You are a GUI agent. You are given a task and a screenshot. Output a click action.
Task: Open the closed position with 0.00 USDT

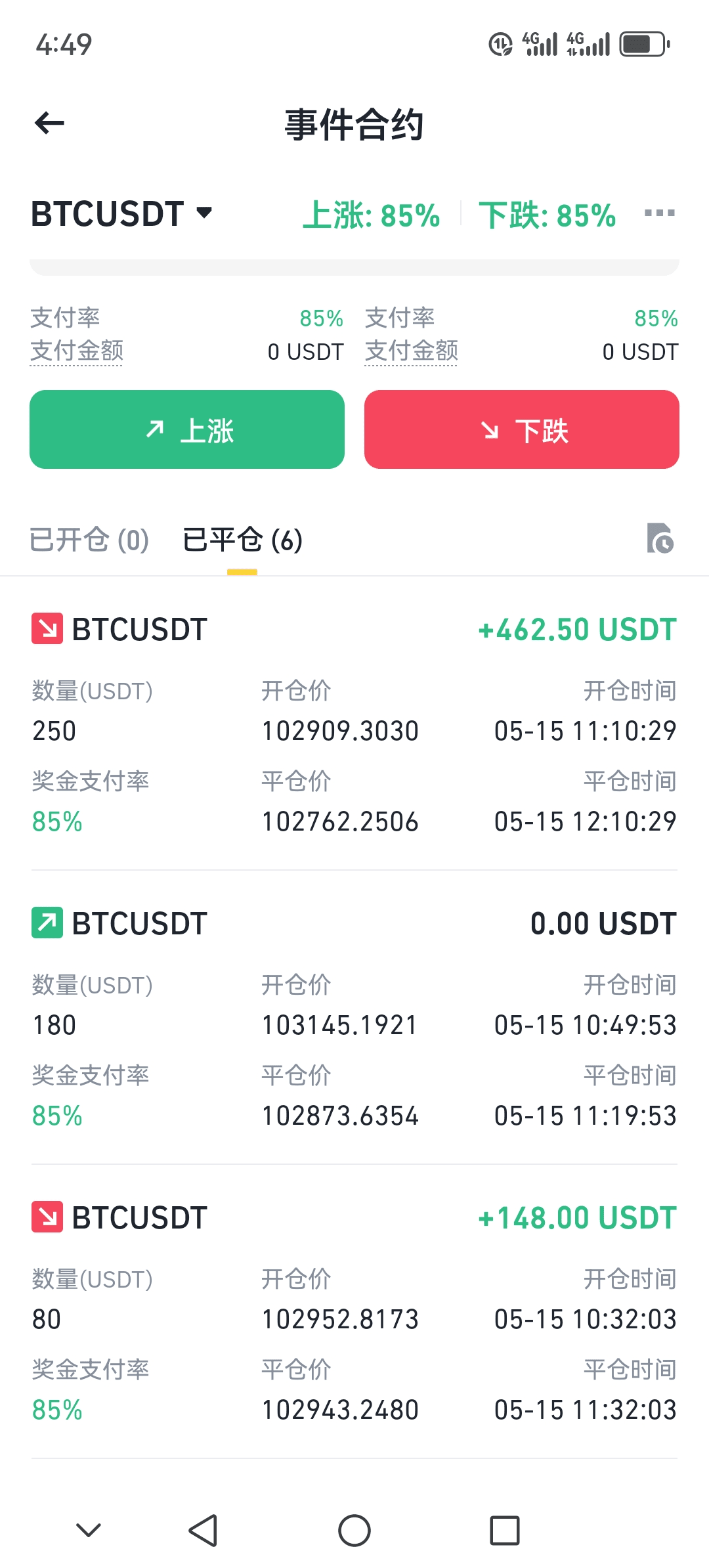(x=354, y=1018)
